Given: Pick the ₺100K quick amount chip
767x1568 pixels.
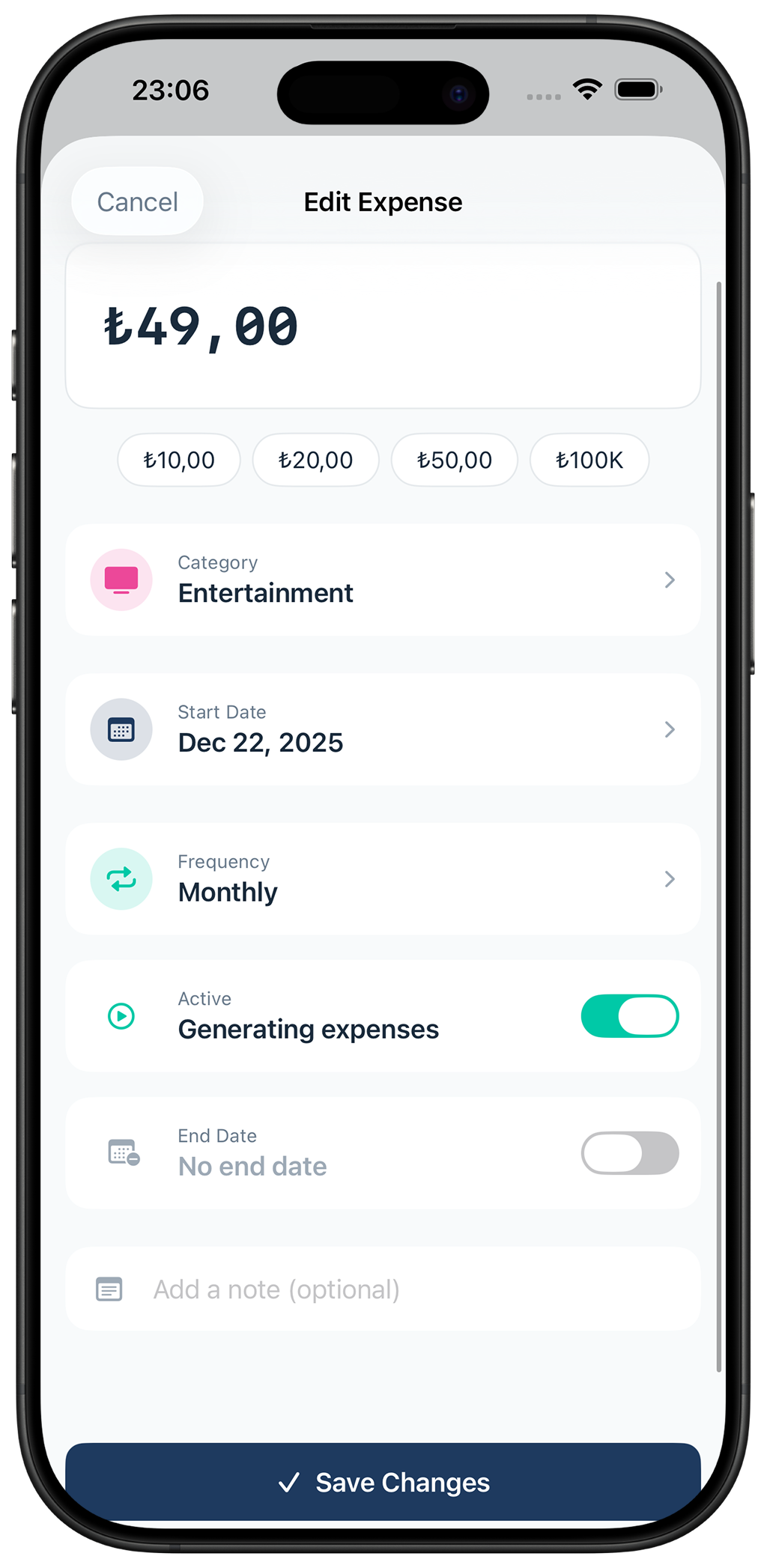Looking at the screenshot, I should [589, 460].
